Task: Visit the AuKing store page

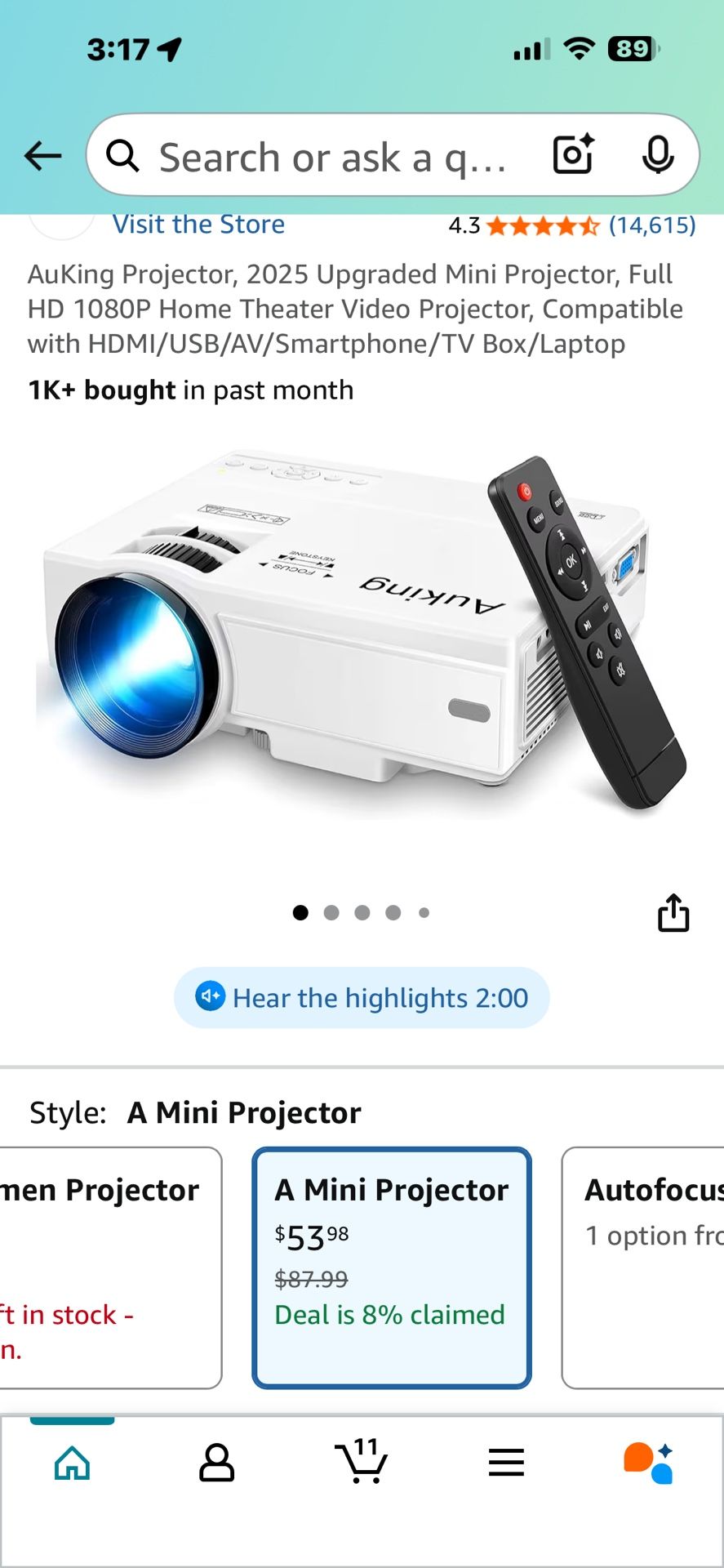Action: [x=198, y=224]
